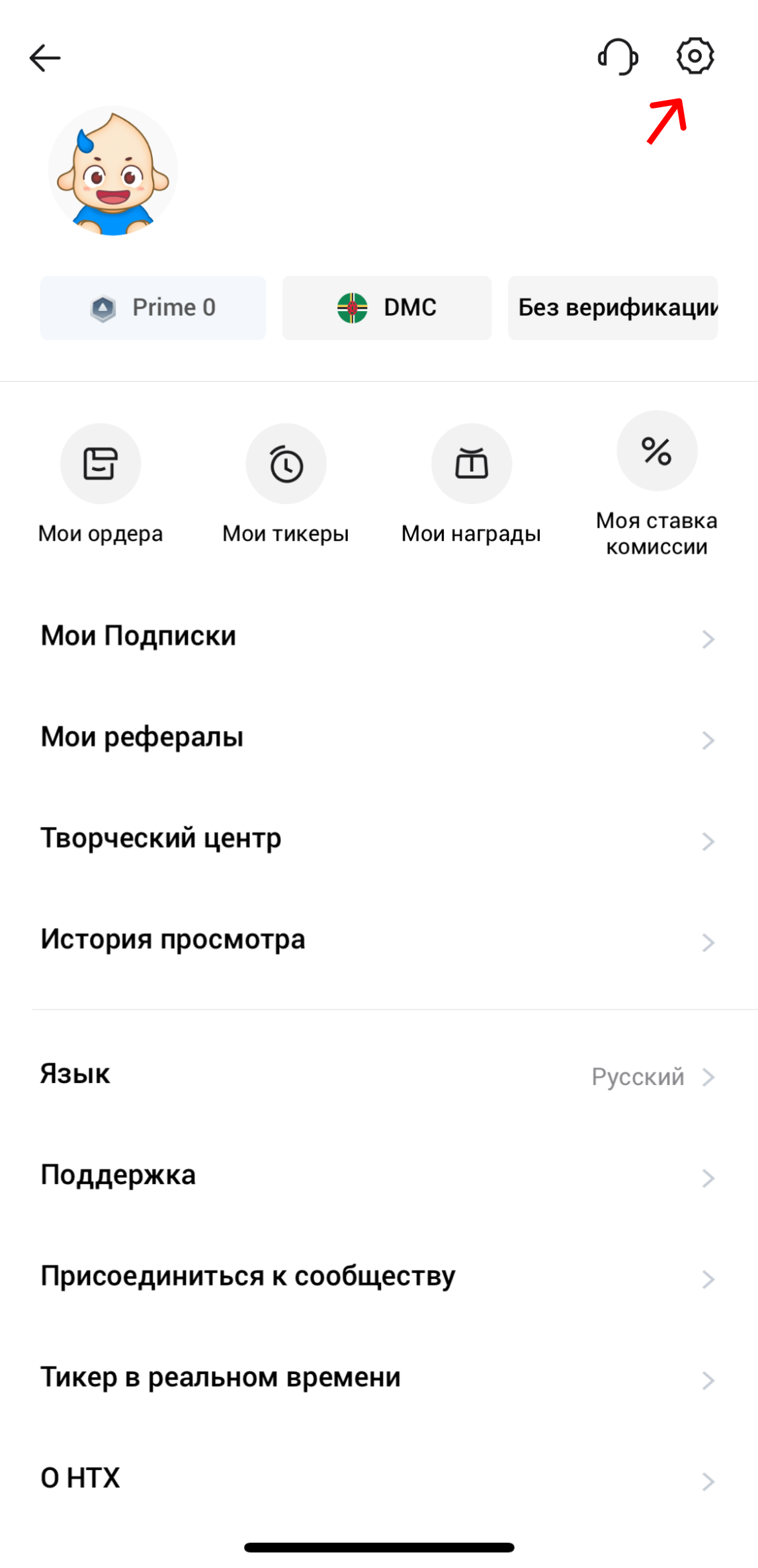Open Мои рефералы row
758x1568 pixels.
tap(378, 738)
